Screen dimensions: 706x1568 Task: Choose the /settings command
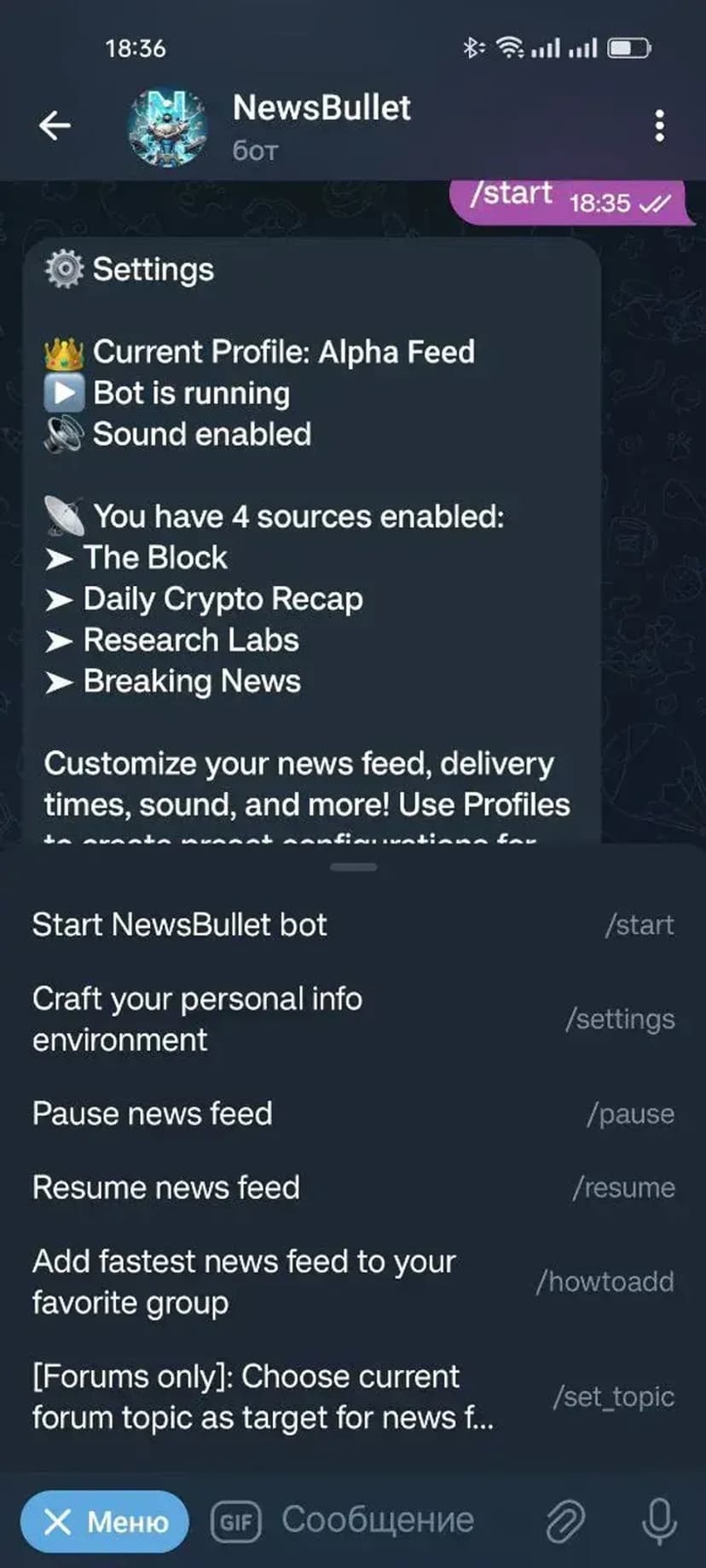352,1019
